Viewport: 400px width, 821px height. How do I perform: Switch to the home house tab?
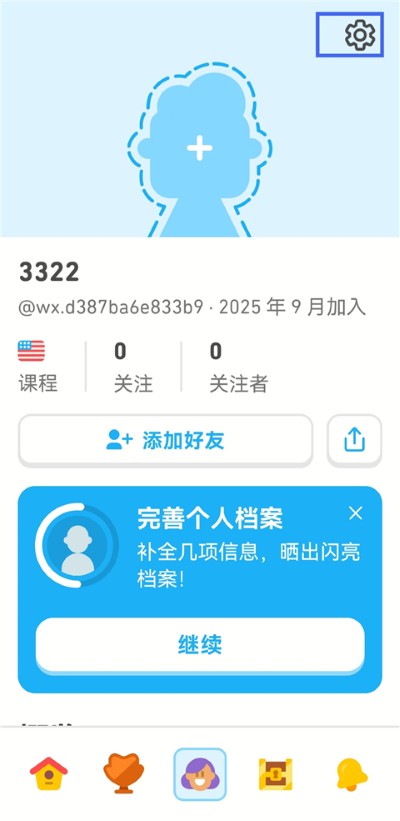[49, 774]
